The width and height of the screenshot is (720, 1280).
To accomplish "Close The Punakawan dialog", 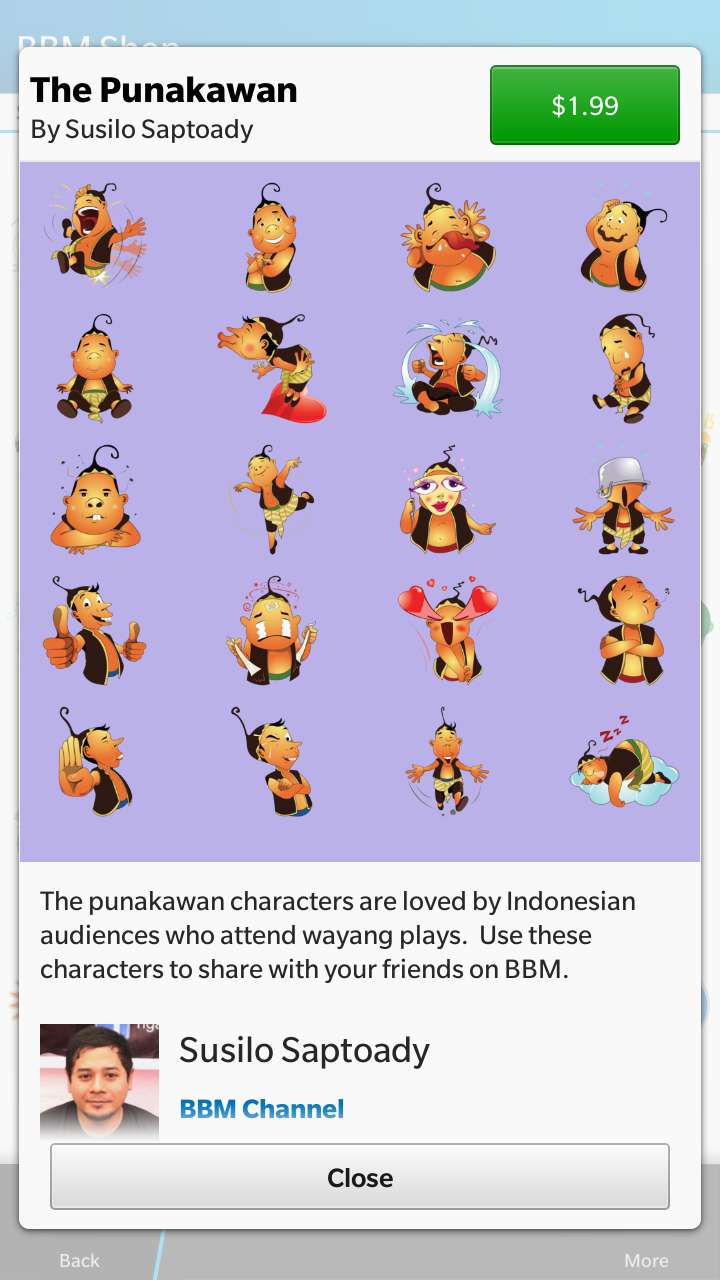I will 360,1177.
